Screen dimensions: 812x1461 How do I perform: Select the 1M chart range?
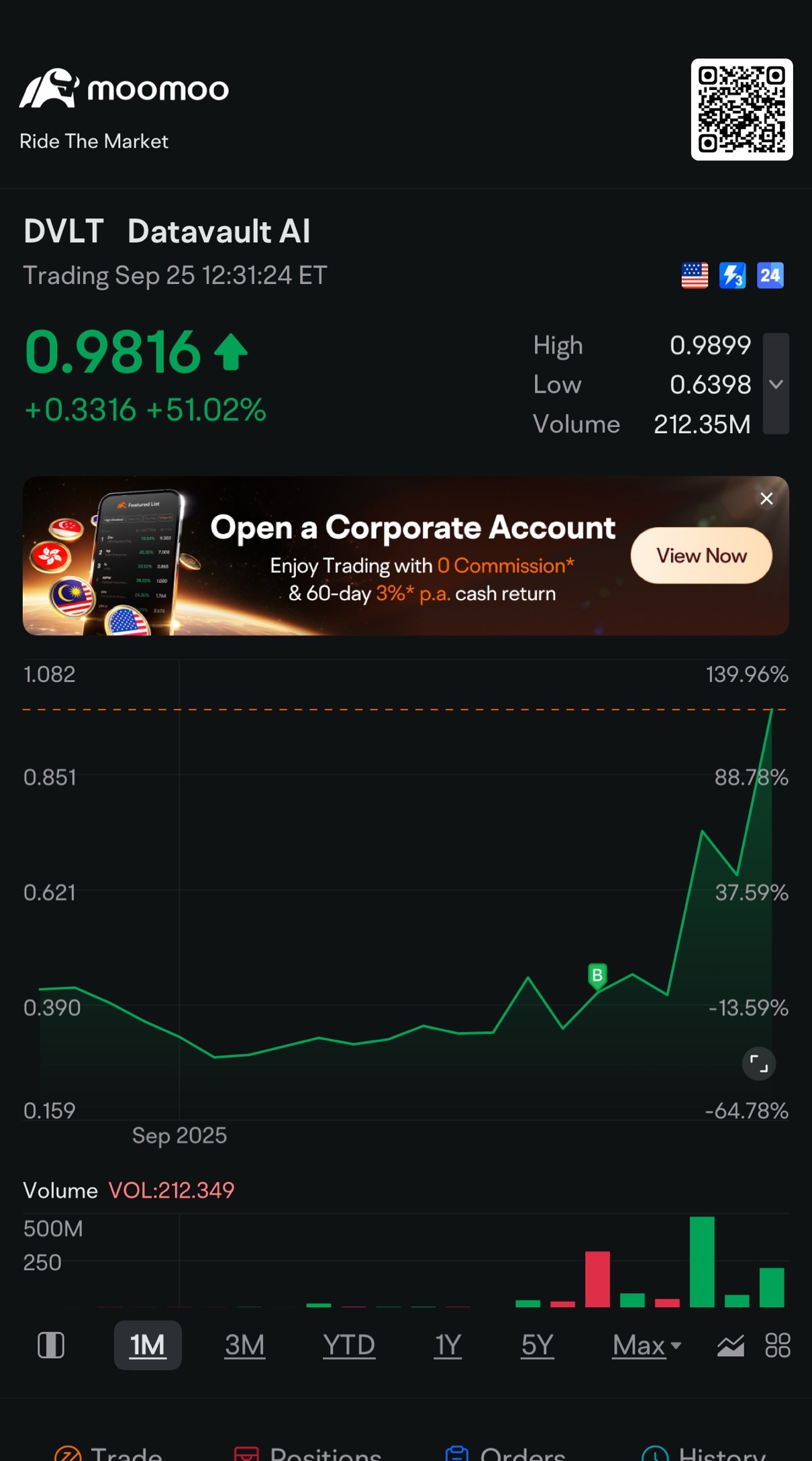tap(148, 1345)
